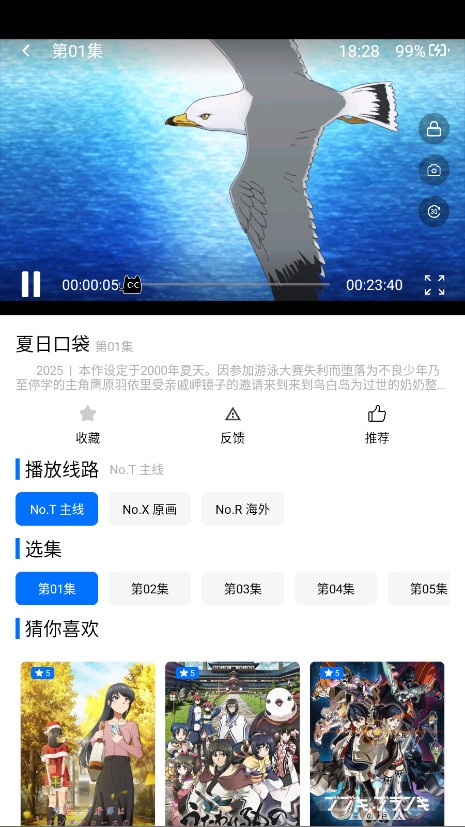Image resolution: width=465 pixels, height=827 pixels.
Task: Select the No.T 主线 playback line
Action: [x=56, y=509]
